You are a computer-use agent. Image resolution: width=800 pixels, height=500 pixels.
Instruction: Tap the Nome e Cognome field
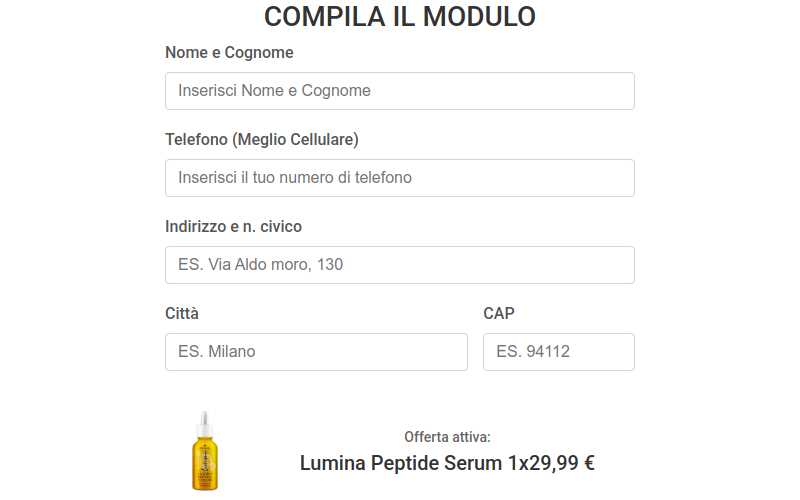click(399, 91)
